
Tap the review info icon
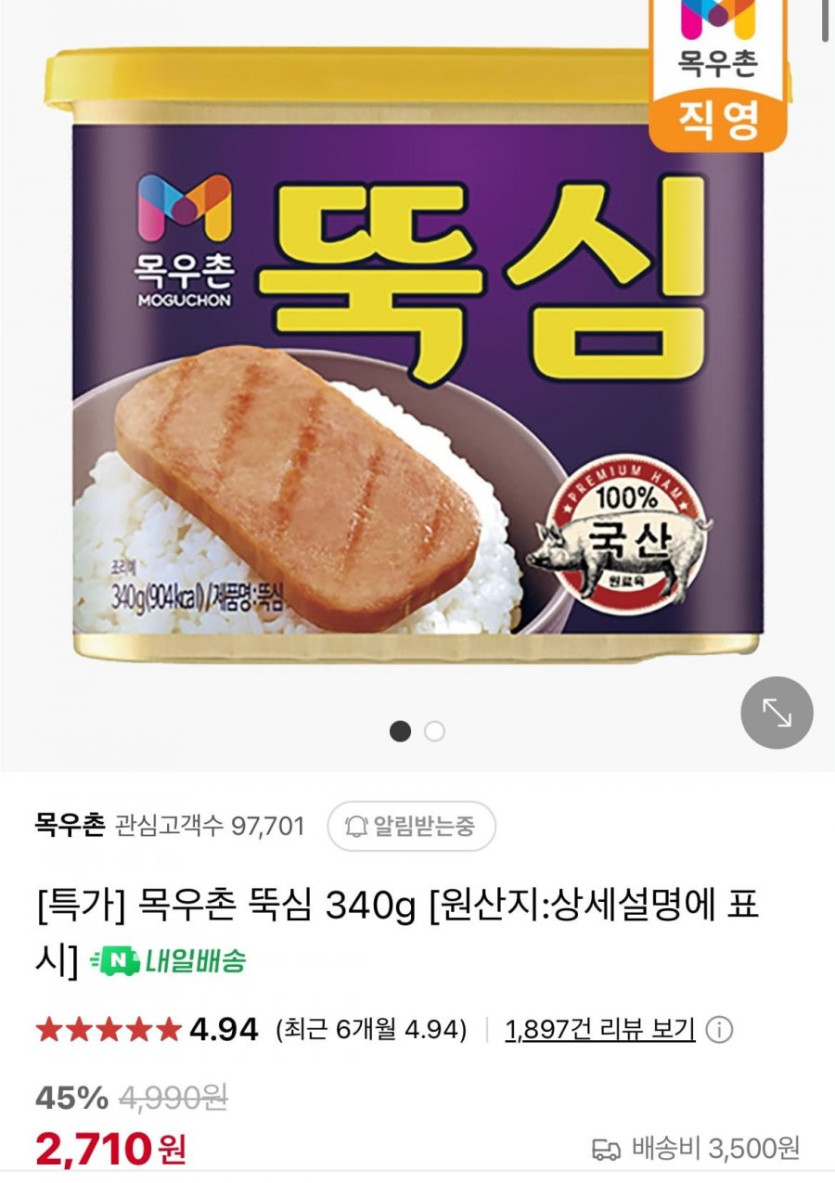(719, 1029)
